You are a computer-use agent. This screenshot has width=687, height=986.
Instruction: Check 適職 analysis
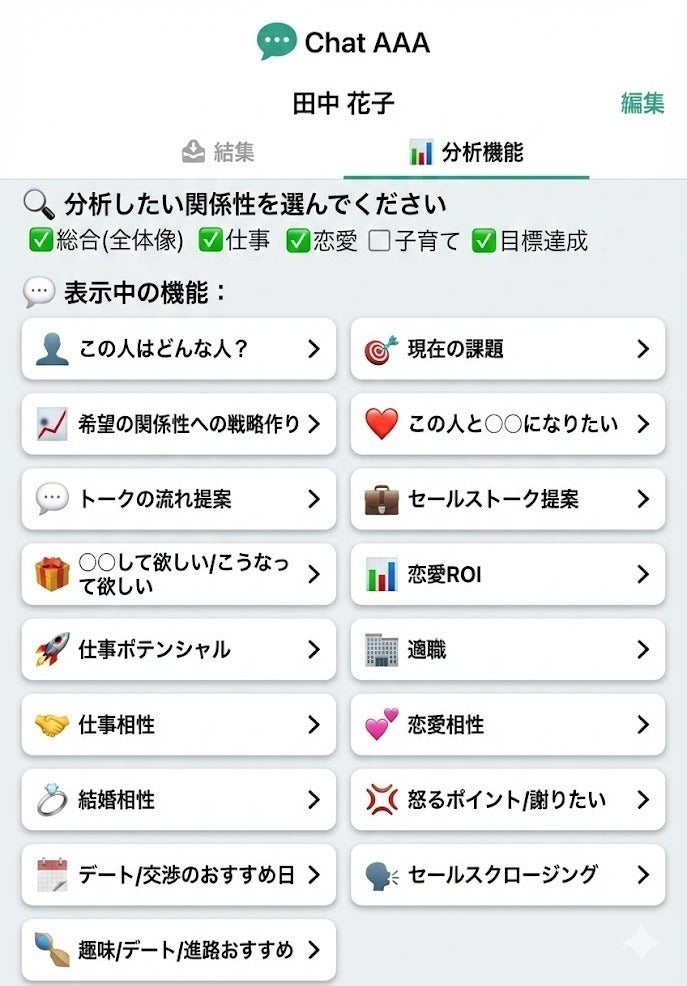[x=507, y=650]
